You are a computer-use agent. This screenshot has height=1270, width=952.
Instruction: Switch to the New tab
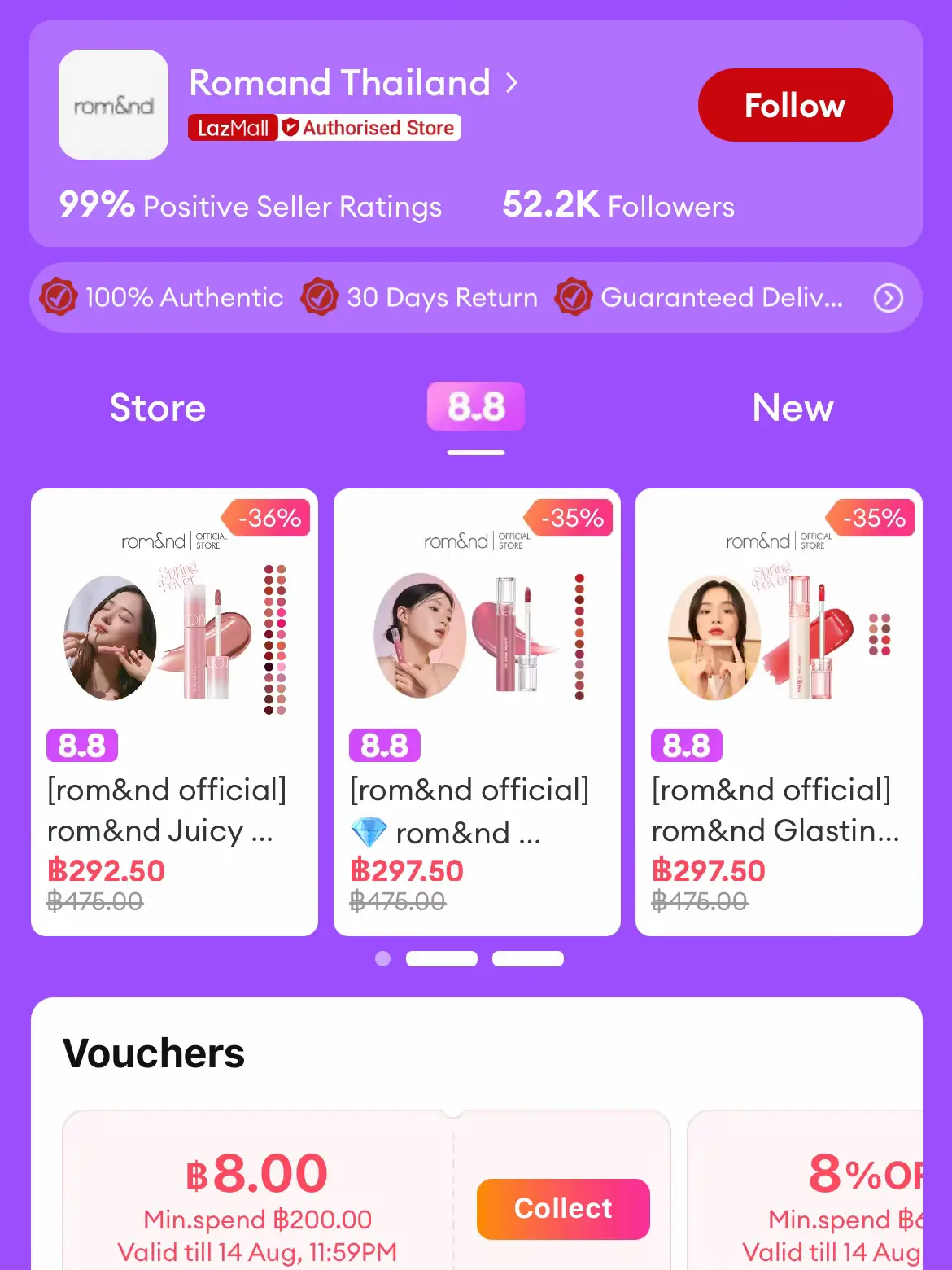point(793,408)
